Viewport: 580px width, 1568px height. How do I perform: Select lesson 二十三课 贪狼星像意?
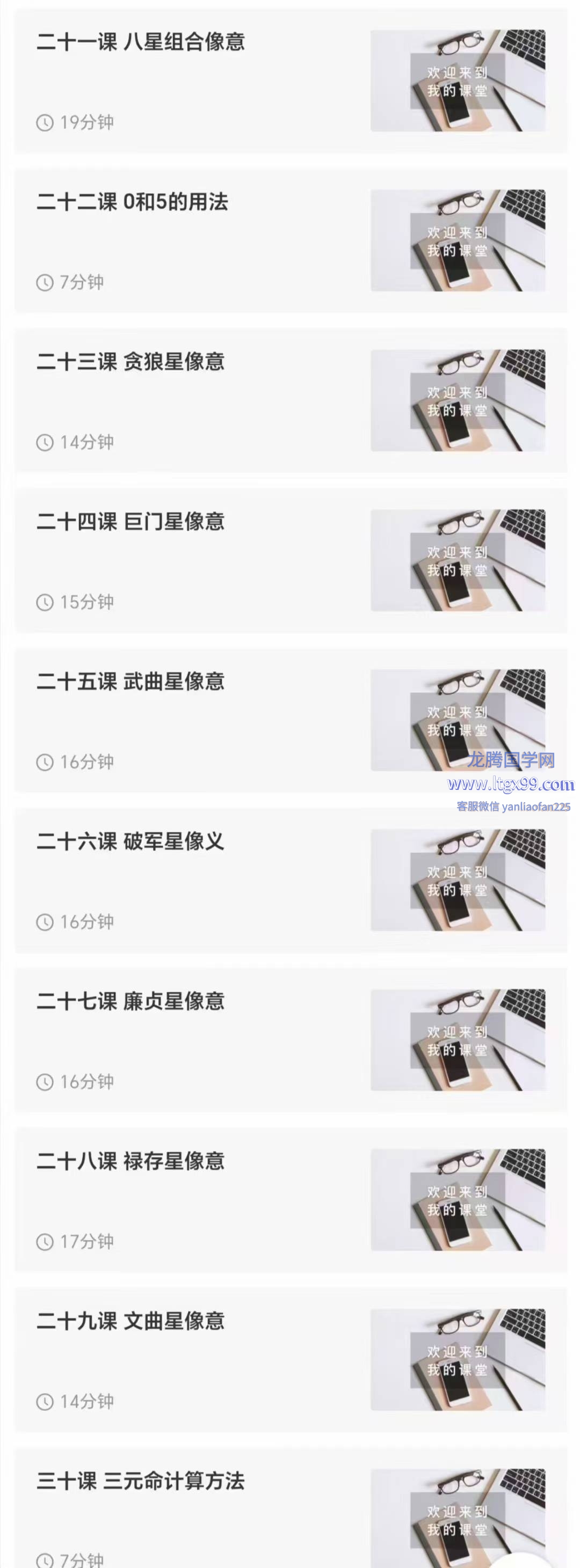pos(130,362)
